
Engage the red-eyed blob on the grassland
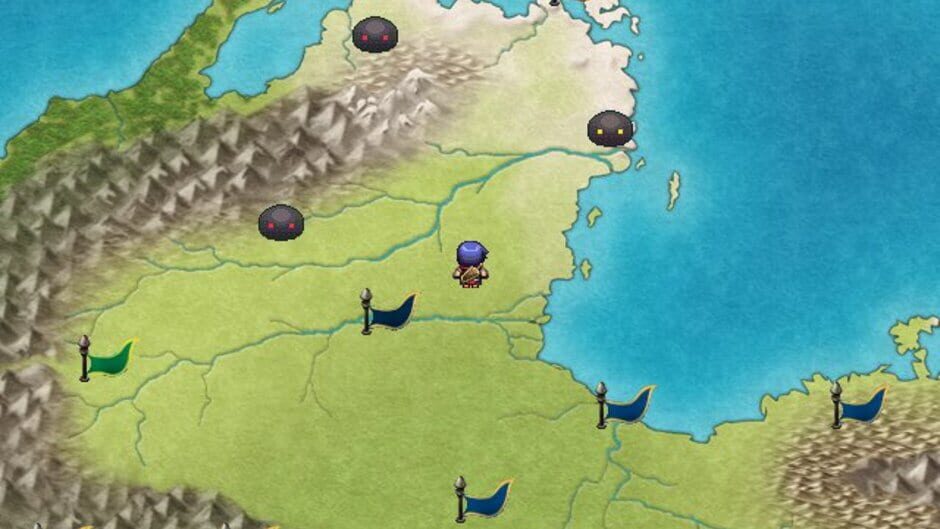click(281, 222)
